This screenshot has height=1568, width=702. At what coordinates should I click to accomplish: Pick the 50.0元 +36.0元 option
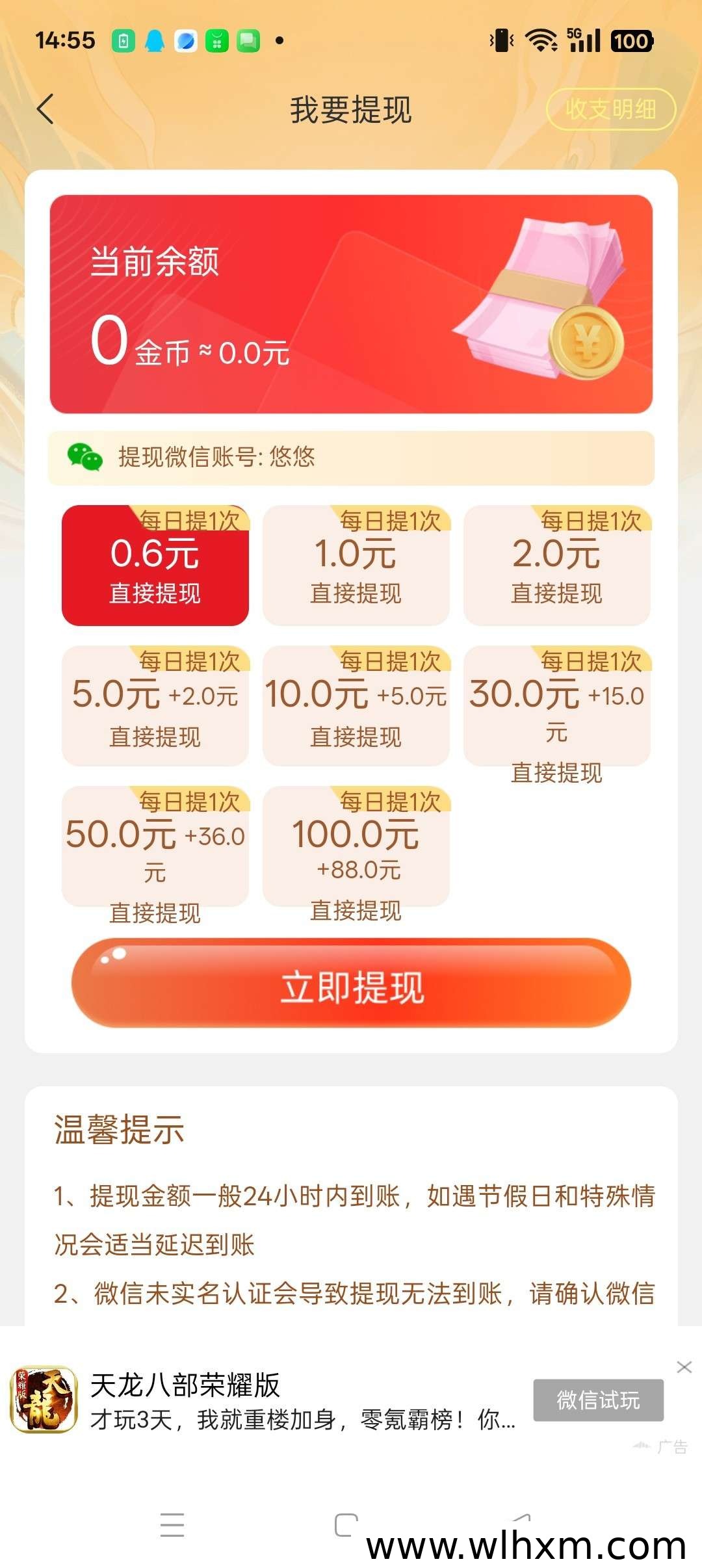pos(155,846)
